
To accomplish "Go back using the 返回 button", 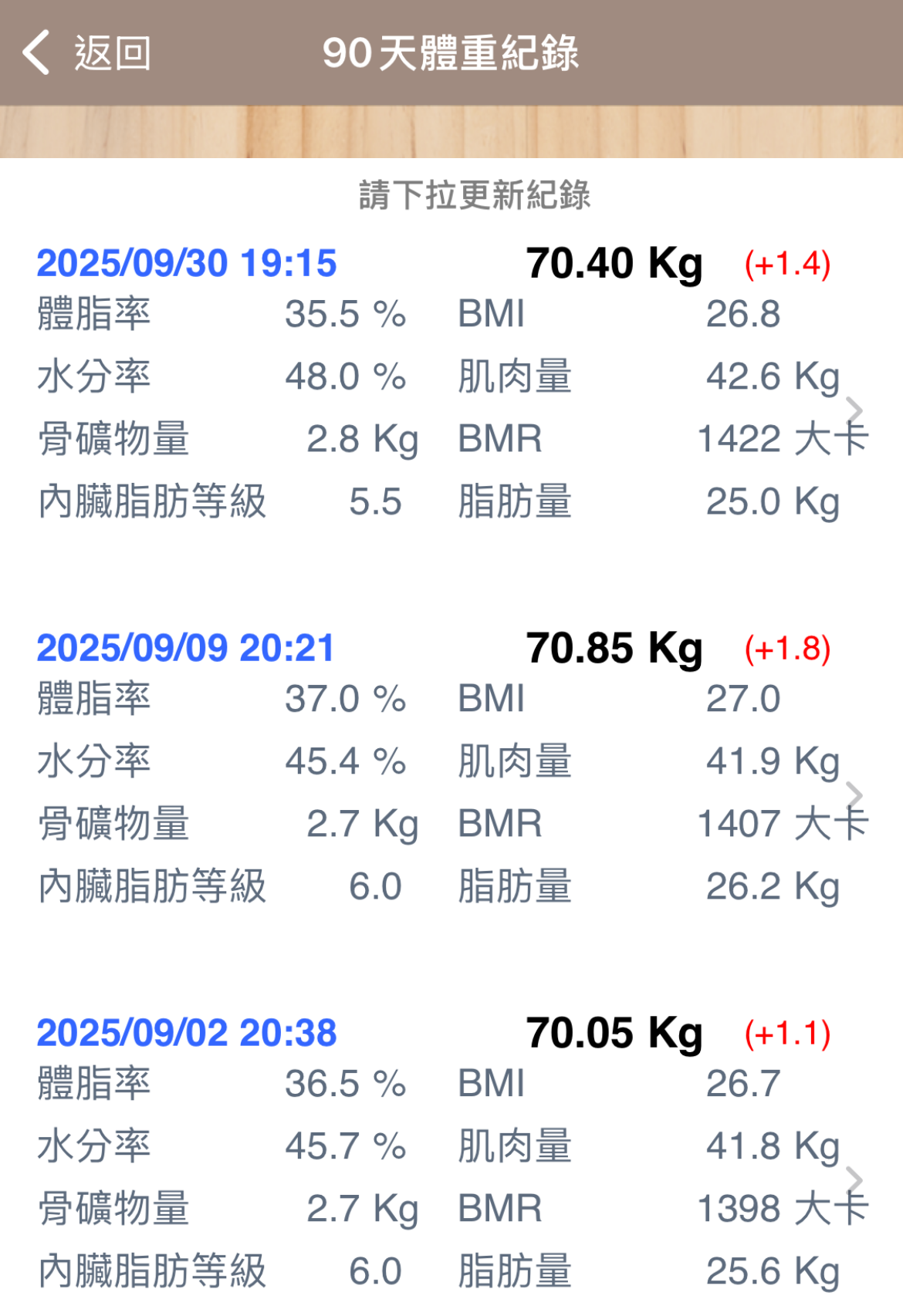I will 86,53.
